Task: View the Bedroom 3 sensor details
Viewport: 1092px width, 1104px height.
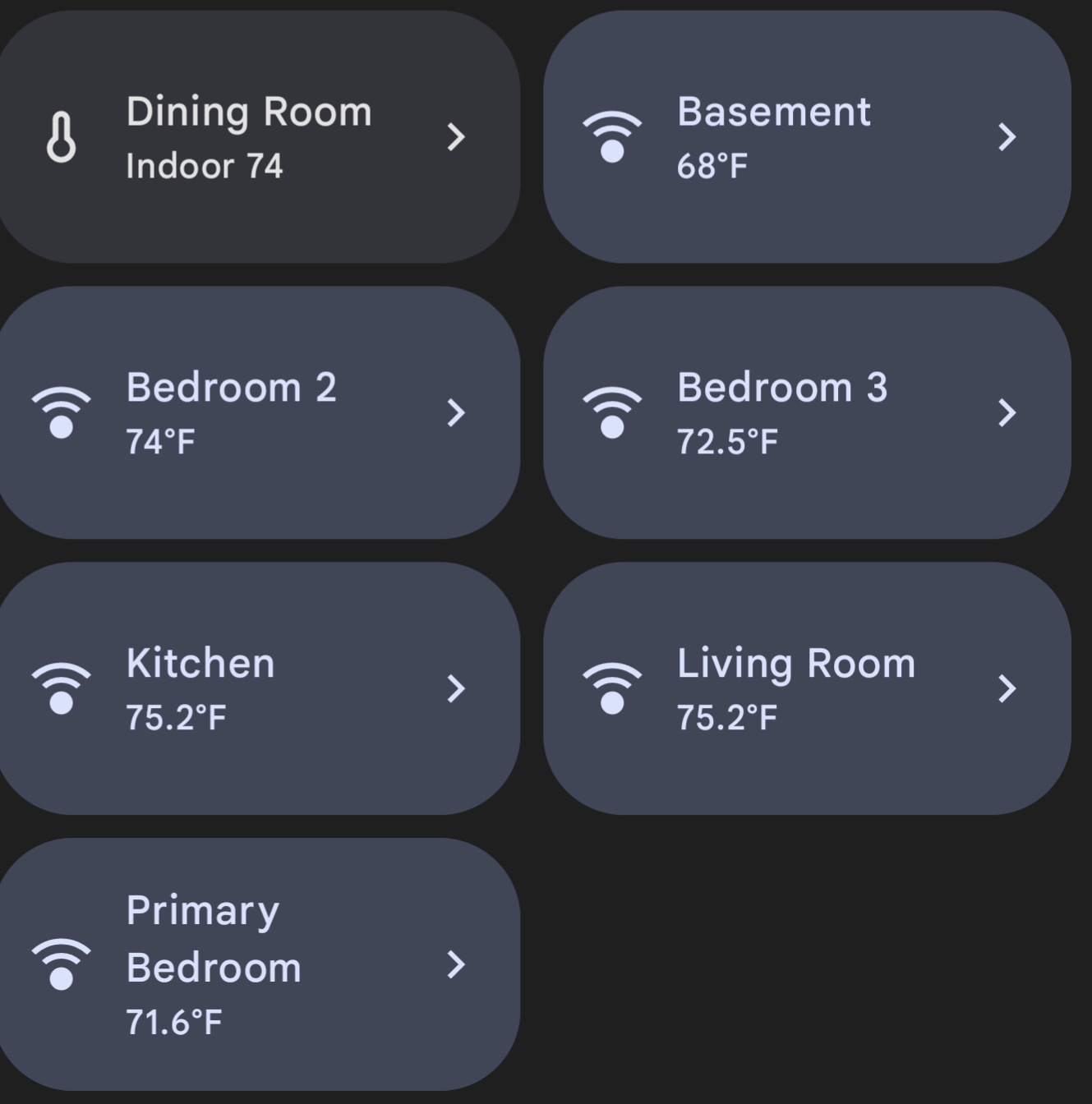Action: [x=807, y=413]
